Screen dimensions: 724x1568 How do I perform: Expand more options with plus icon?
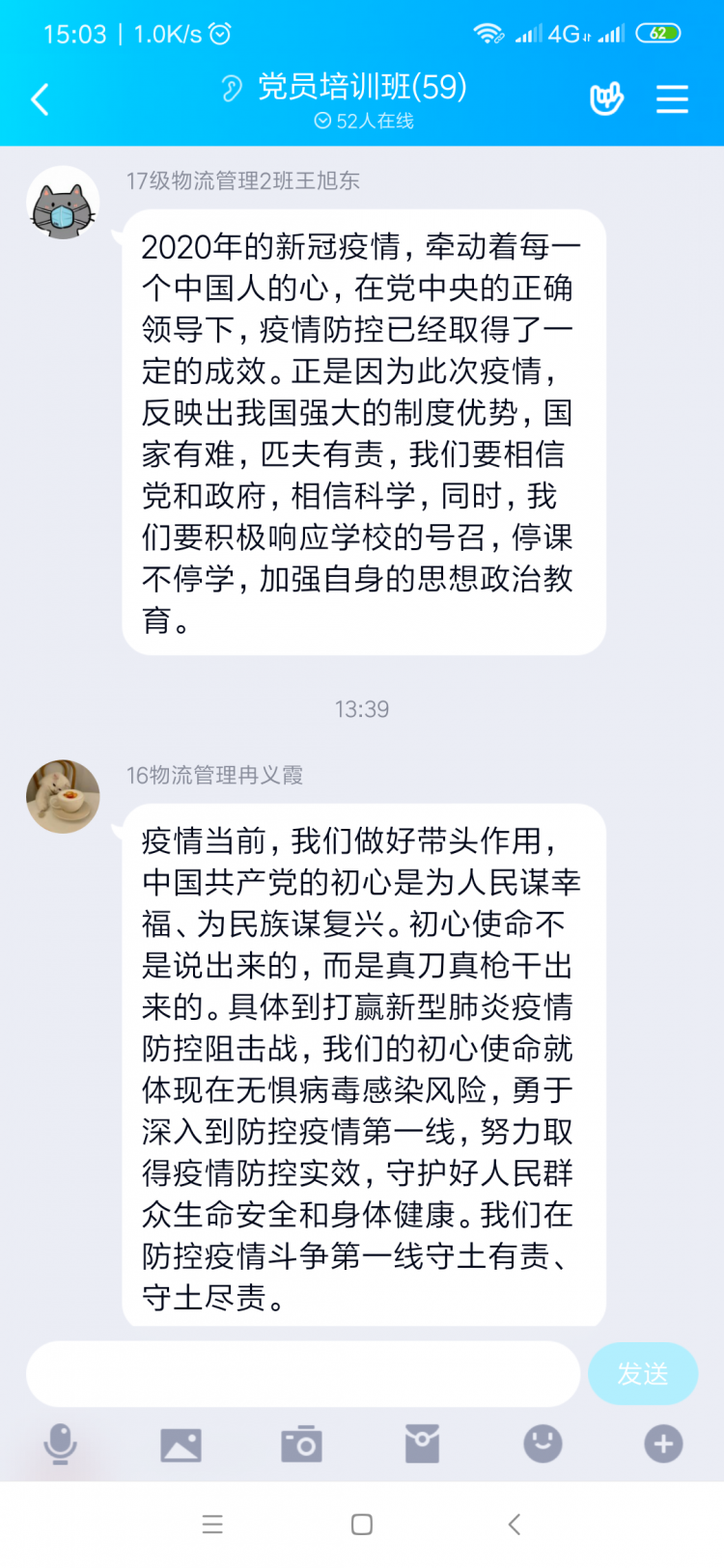pos(663,1444)
